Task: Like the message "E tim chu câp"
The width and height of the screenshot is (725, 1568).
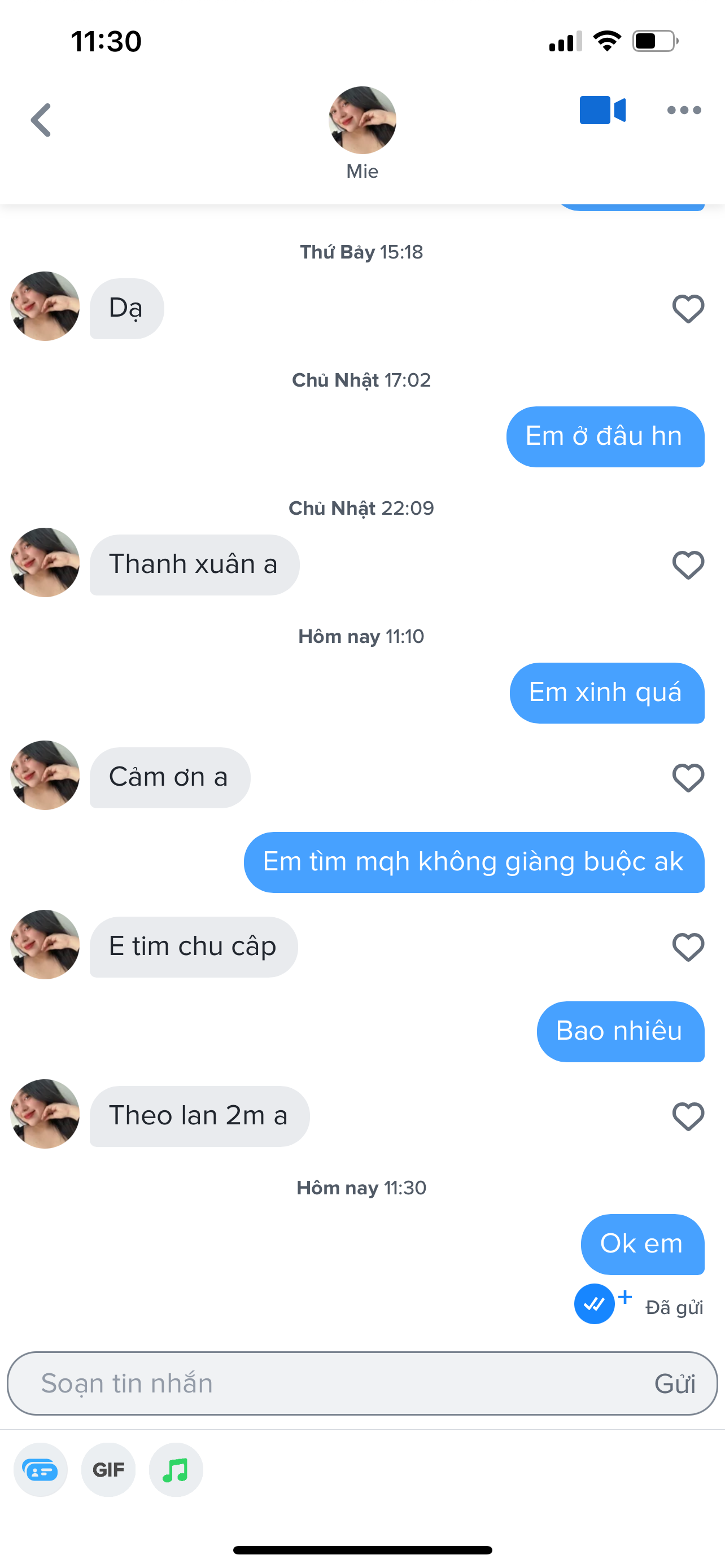Action: coord(688,947)
